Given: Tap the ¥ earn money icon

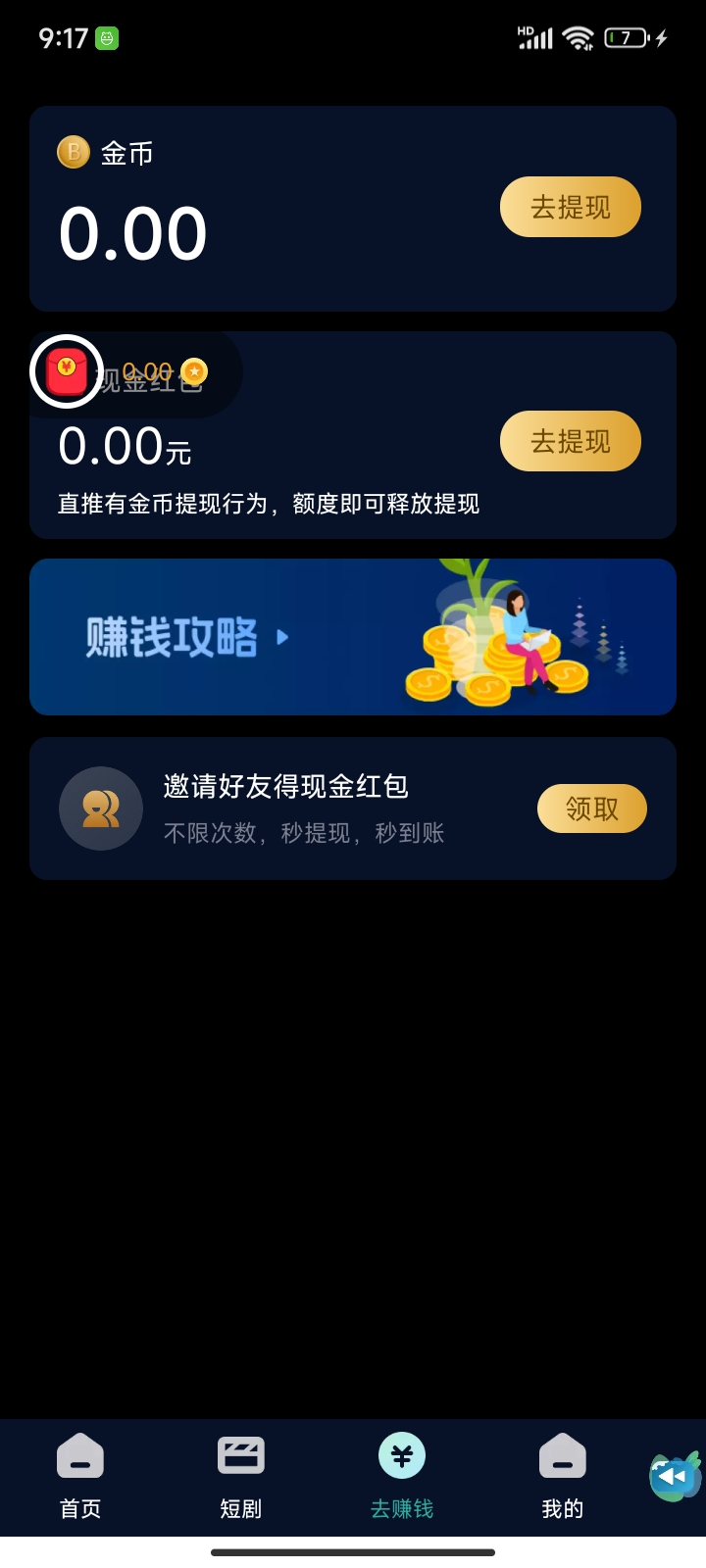Looking at the screenshot, I should point(400,1456).
